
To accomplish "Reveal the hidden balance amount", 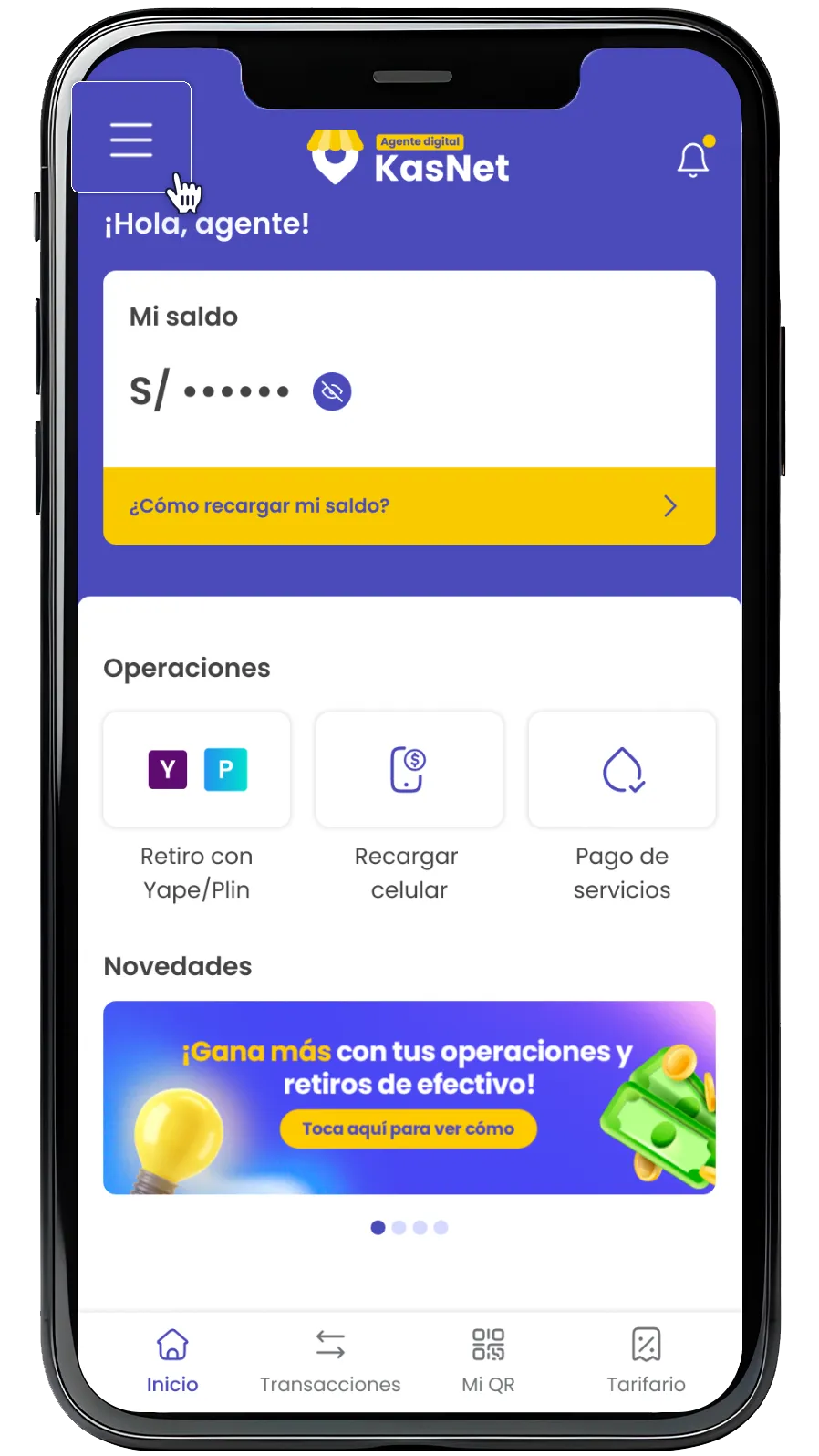I will [x=332, y=391].
